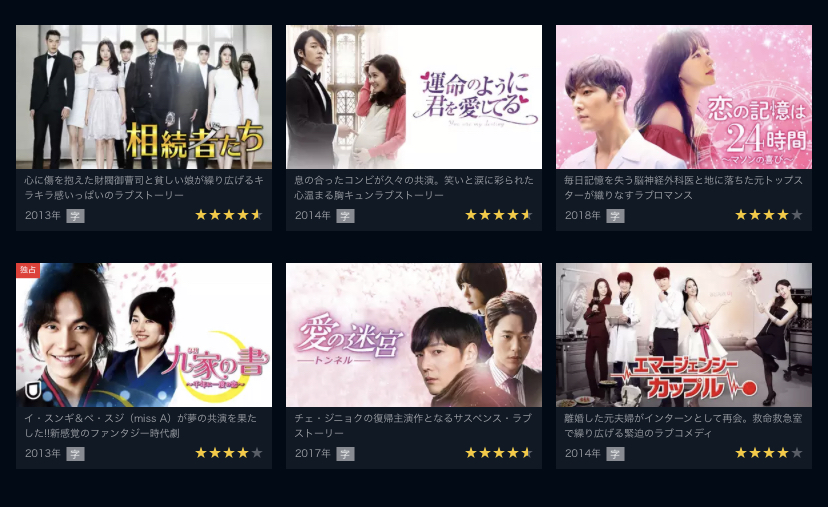The image size is (828, 507).
Task: Select 恋の記憶は24時間 drama tile
Action: coord(684,97)
